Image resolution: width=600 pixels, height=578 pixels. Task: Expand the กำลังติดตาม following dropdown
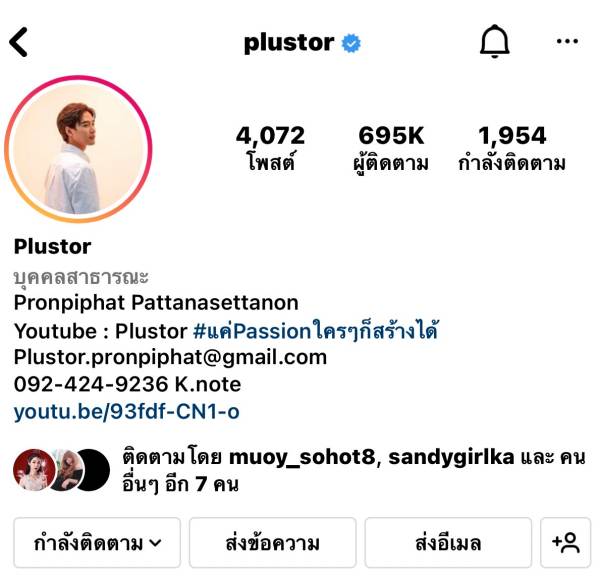97,543
